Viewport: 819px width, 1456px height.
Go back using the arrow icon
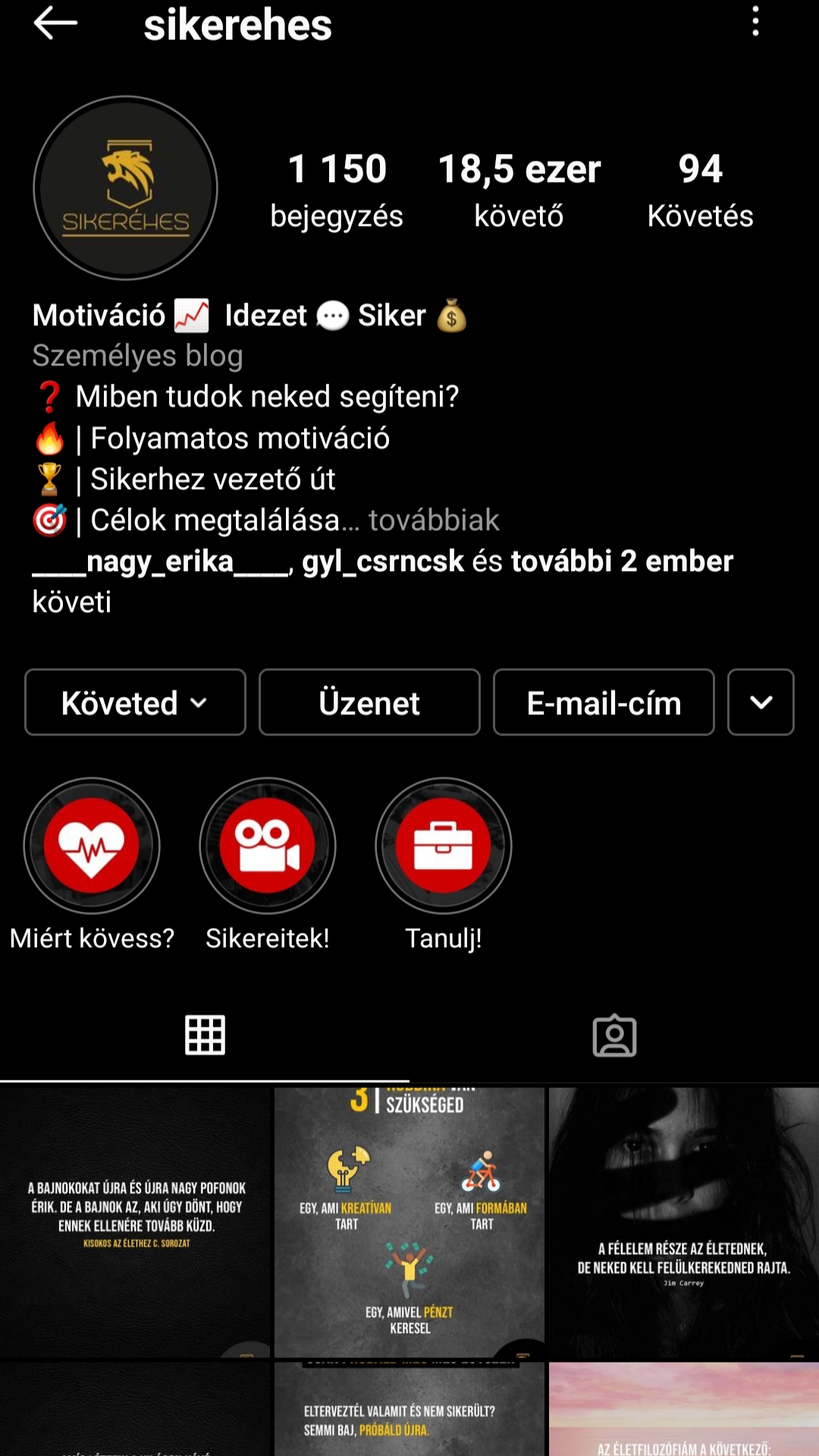coord(55,23)
